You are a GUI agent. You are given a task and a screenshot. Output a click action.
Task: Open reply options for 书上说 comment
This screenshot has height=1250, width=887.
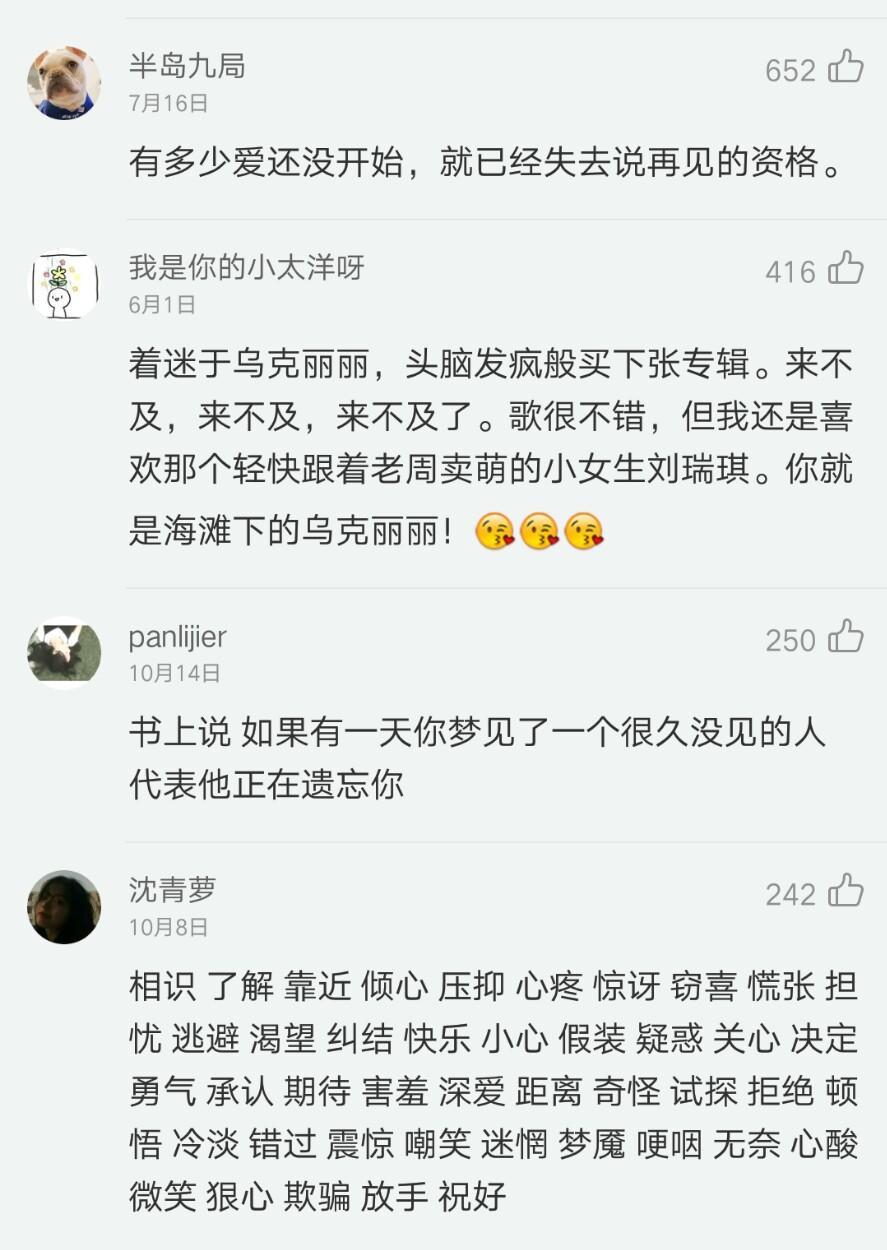tap(476, 758)
